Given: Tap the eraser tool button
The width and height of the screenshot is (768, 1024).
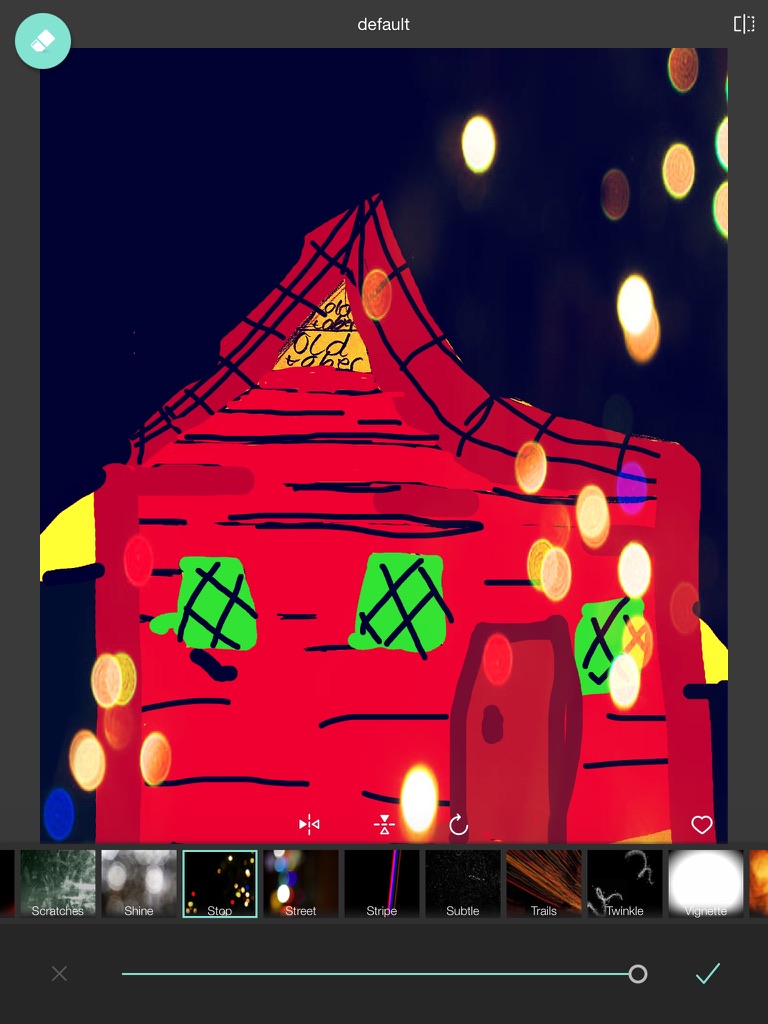Looking at the screenshot, I should click(x=43, y=41).
